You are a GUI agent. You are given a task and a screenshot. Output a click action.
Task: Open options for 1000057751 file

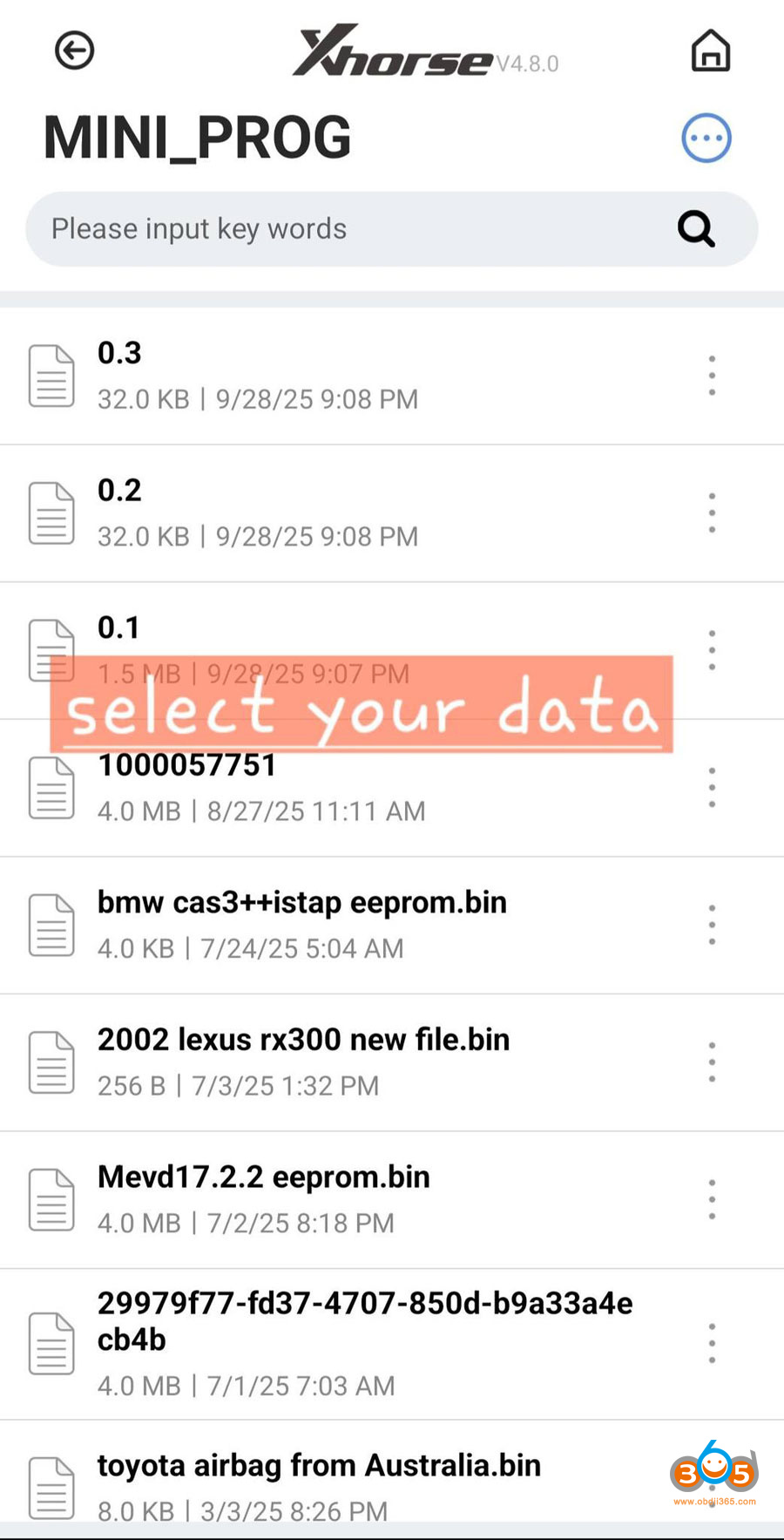coord(712,788)
